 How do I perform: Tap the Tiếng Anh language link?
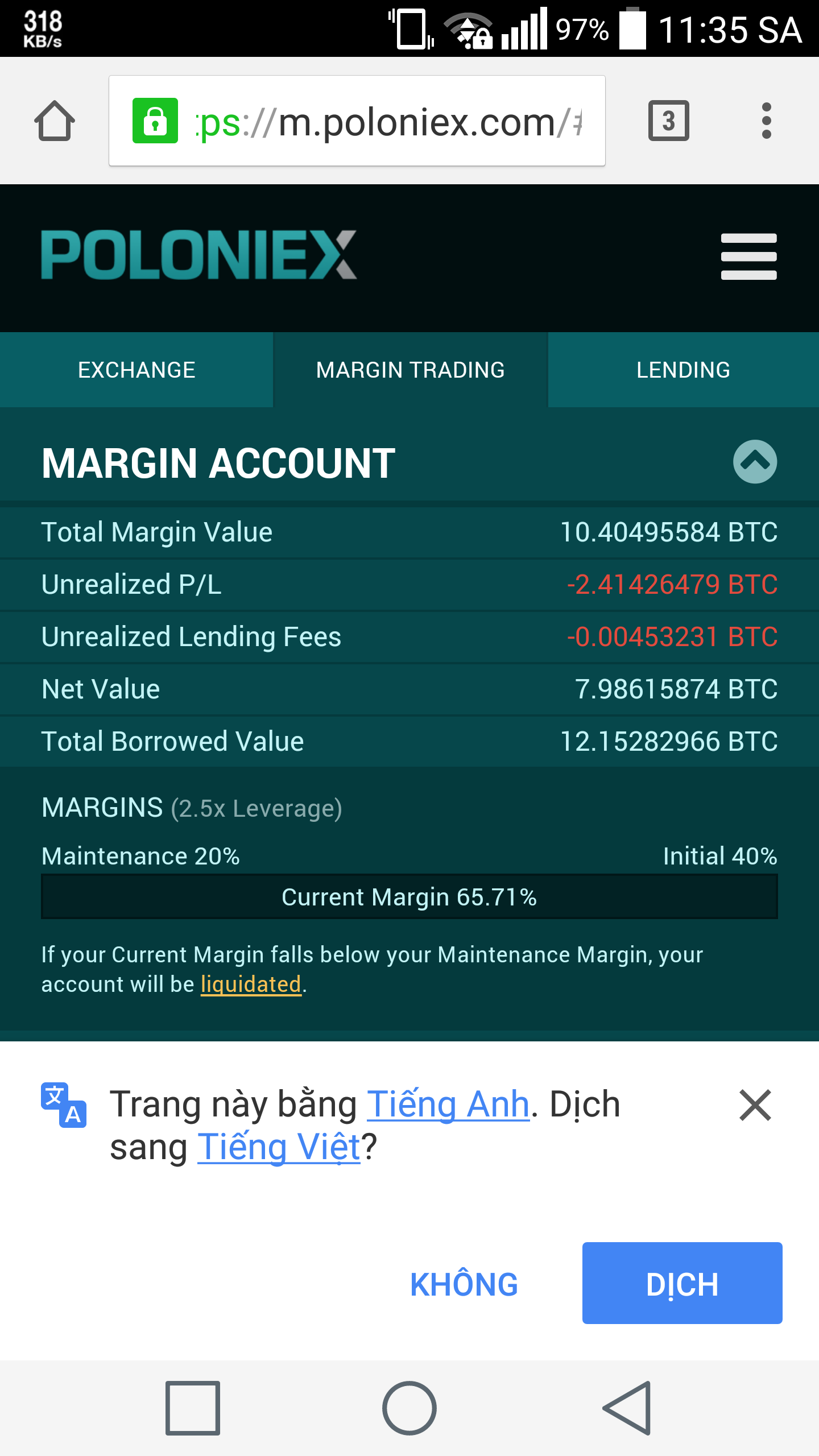coord(448,1105)
